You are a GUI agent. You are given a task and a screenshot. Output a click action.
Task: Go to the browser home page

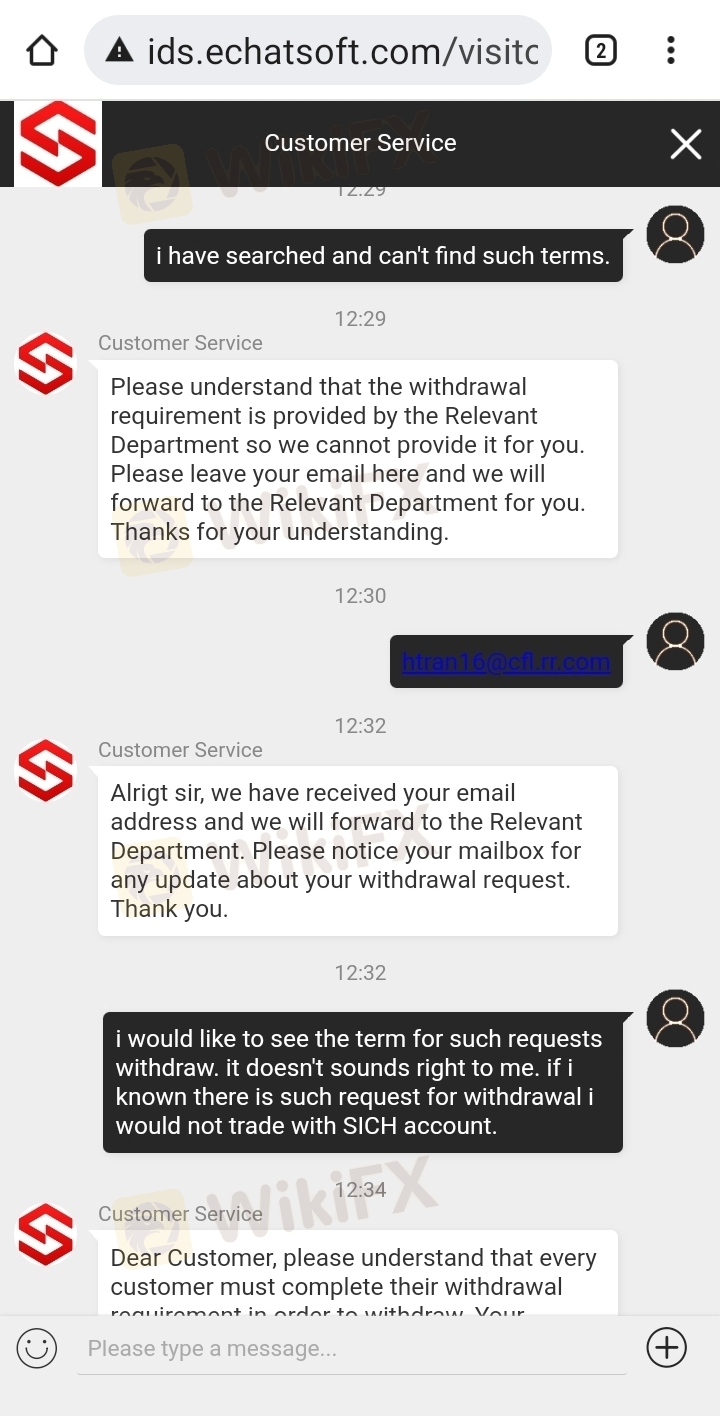42,50
